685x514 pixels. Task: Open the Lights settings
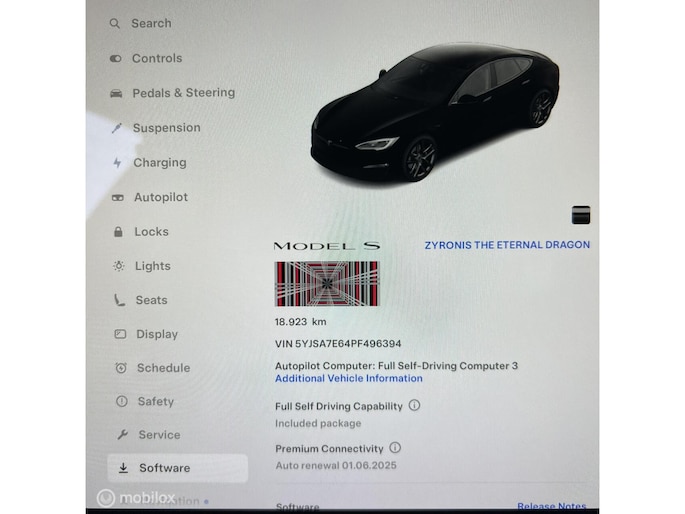[x=152, y=266]
